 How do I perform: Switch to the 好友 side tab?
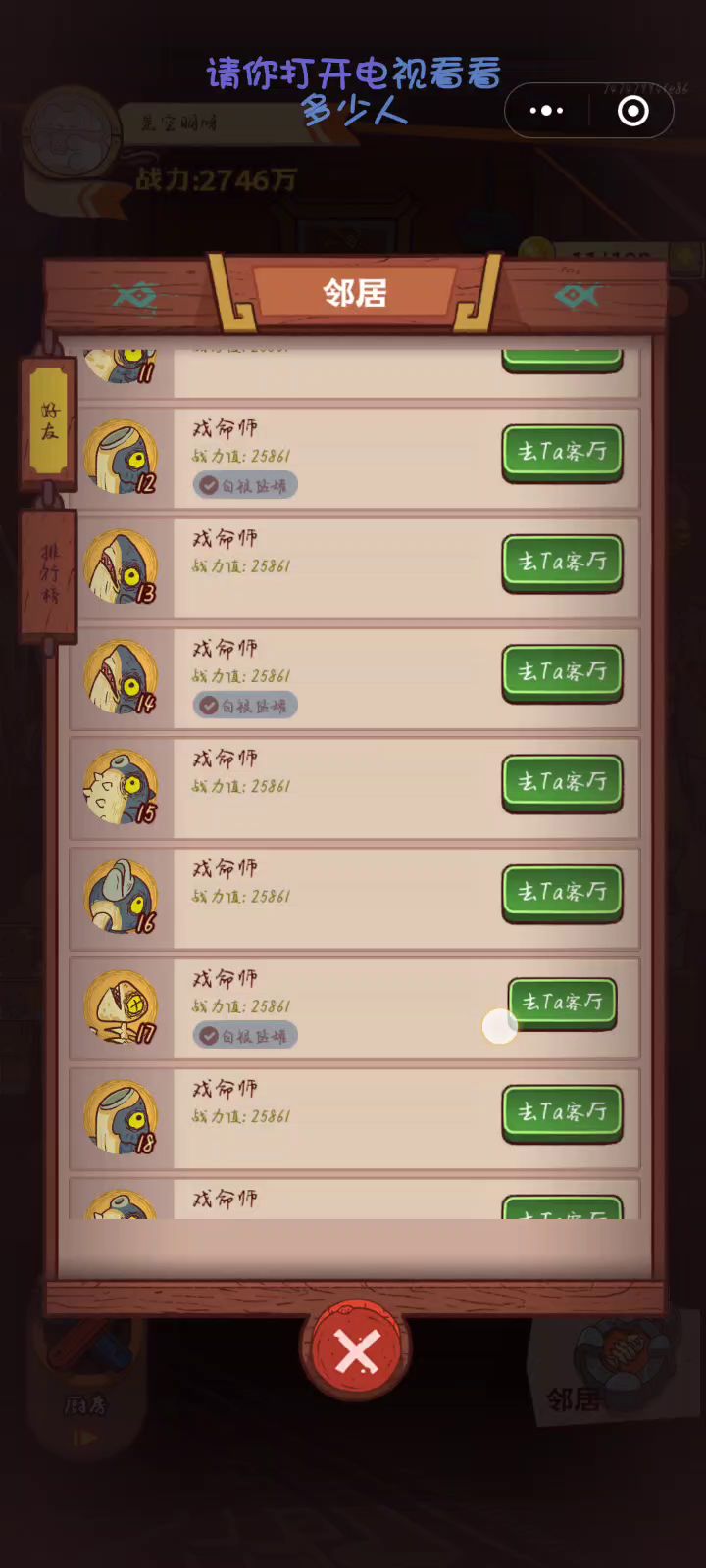(x=49, y=420)
